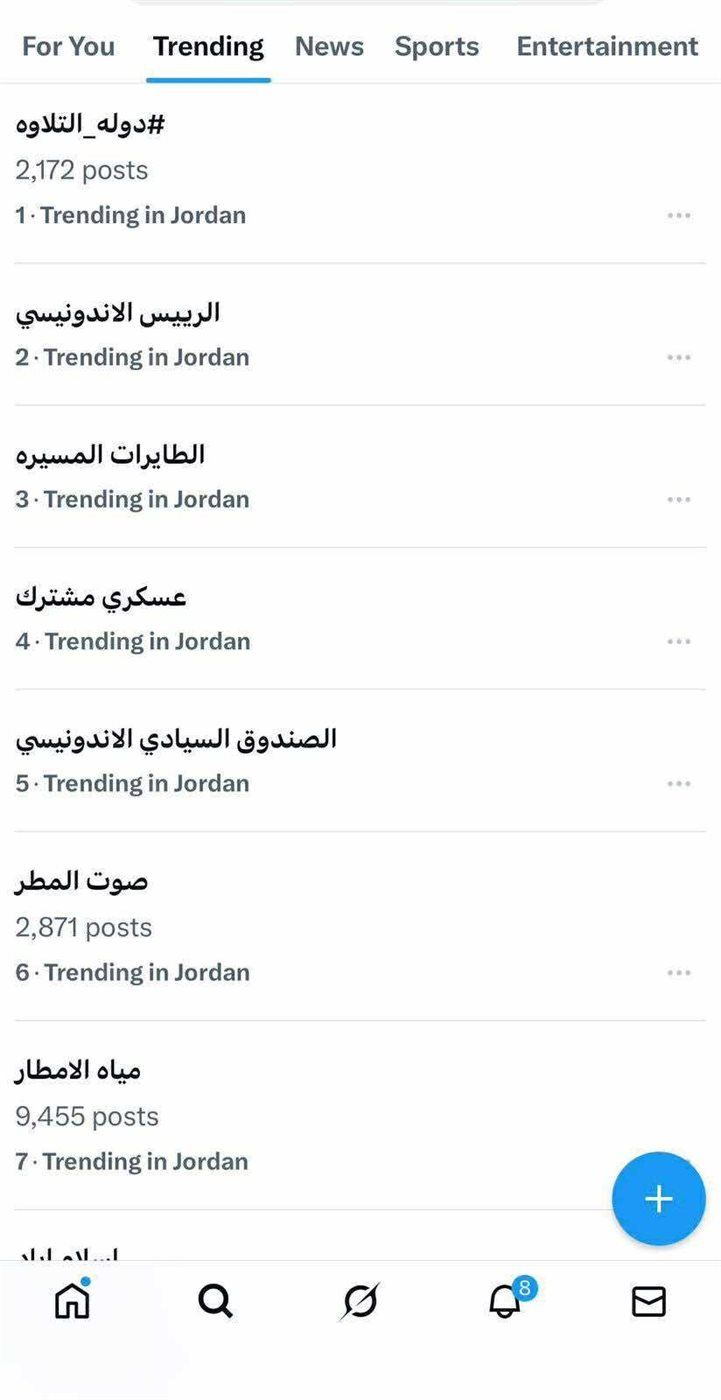Screen dimensions: 721x1400
Task: Switch to the News tab
Action: click(x=329, y=47)
